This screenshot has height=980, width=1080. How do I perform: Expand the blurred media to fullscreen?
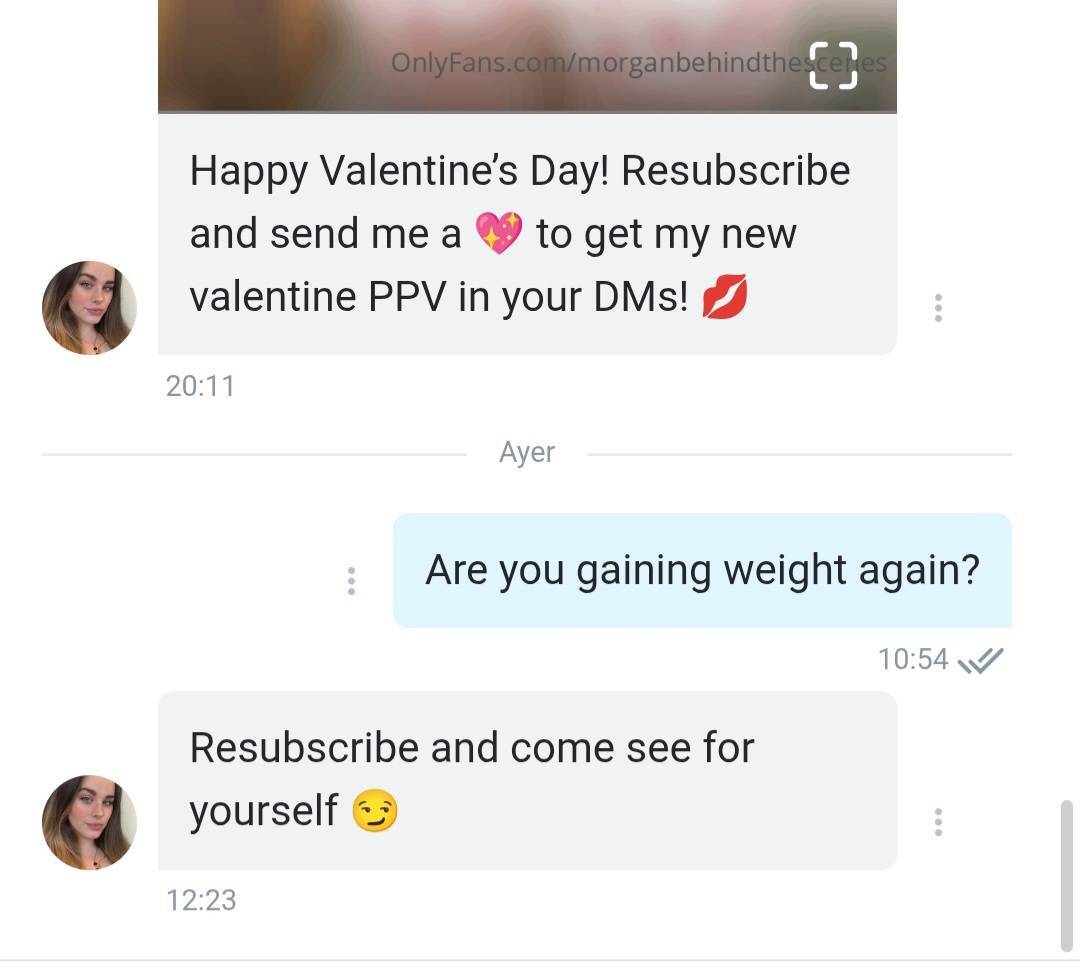[x=833, y=66]
